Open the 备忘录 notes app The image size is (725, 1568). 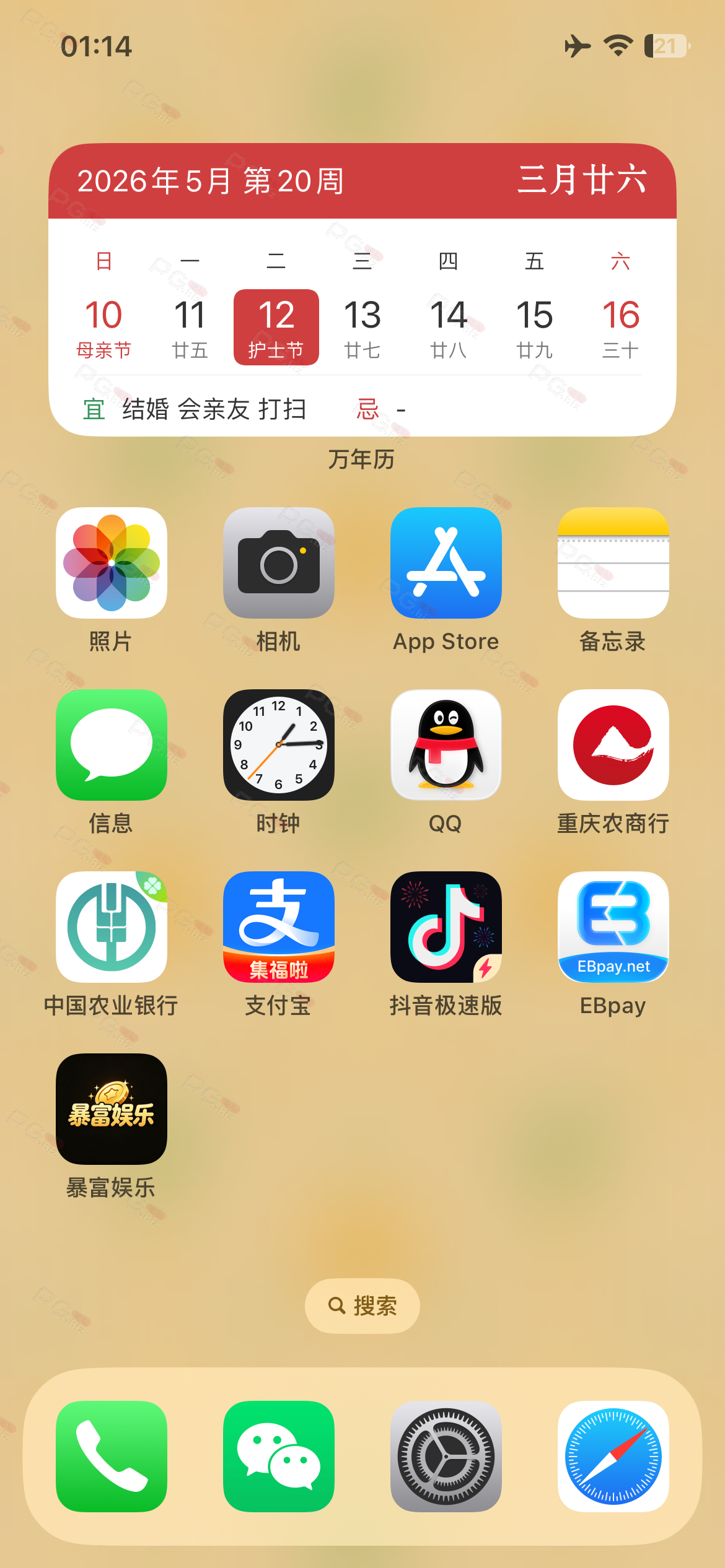(613, 563)
